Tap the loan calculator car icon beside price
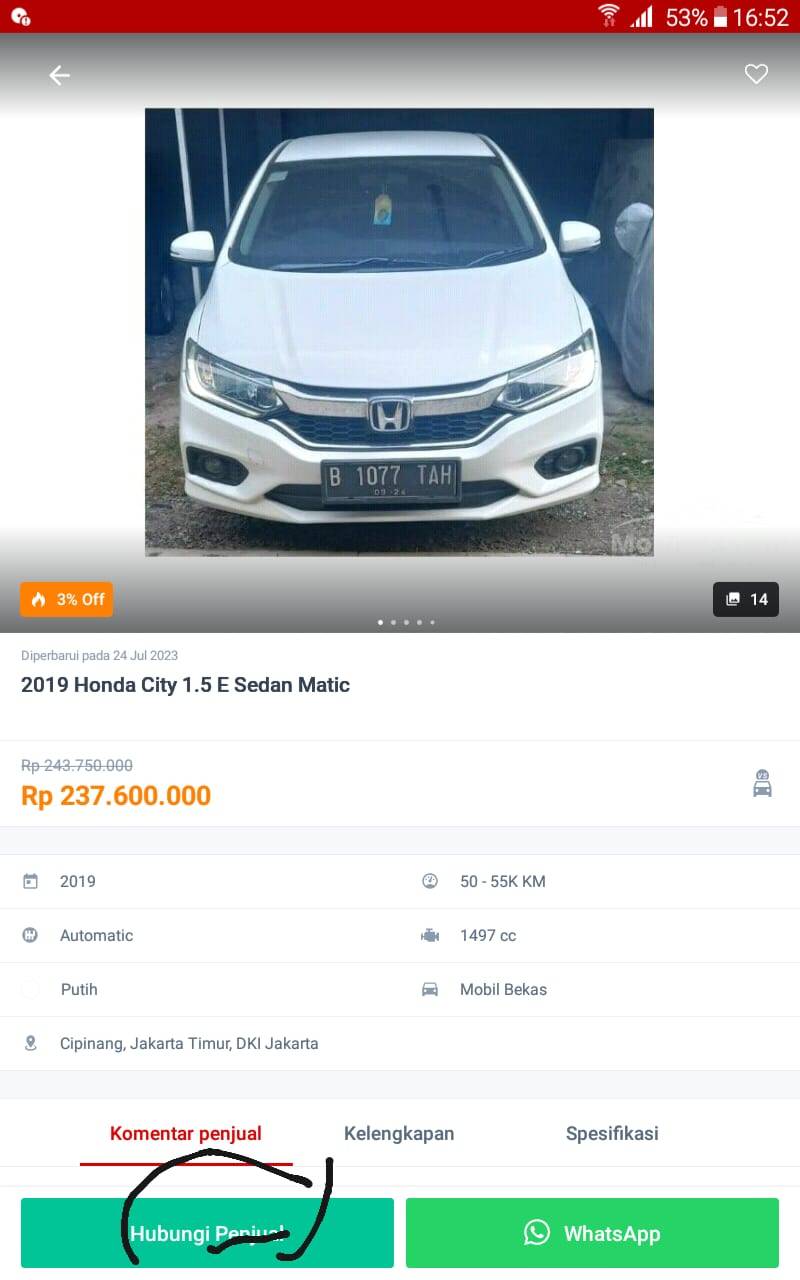The height and width of the screenshot is (1280, 800). coord(762,786)
